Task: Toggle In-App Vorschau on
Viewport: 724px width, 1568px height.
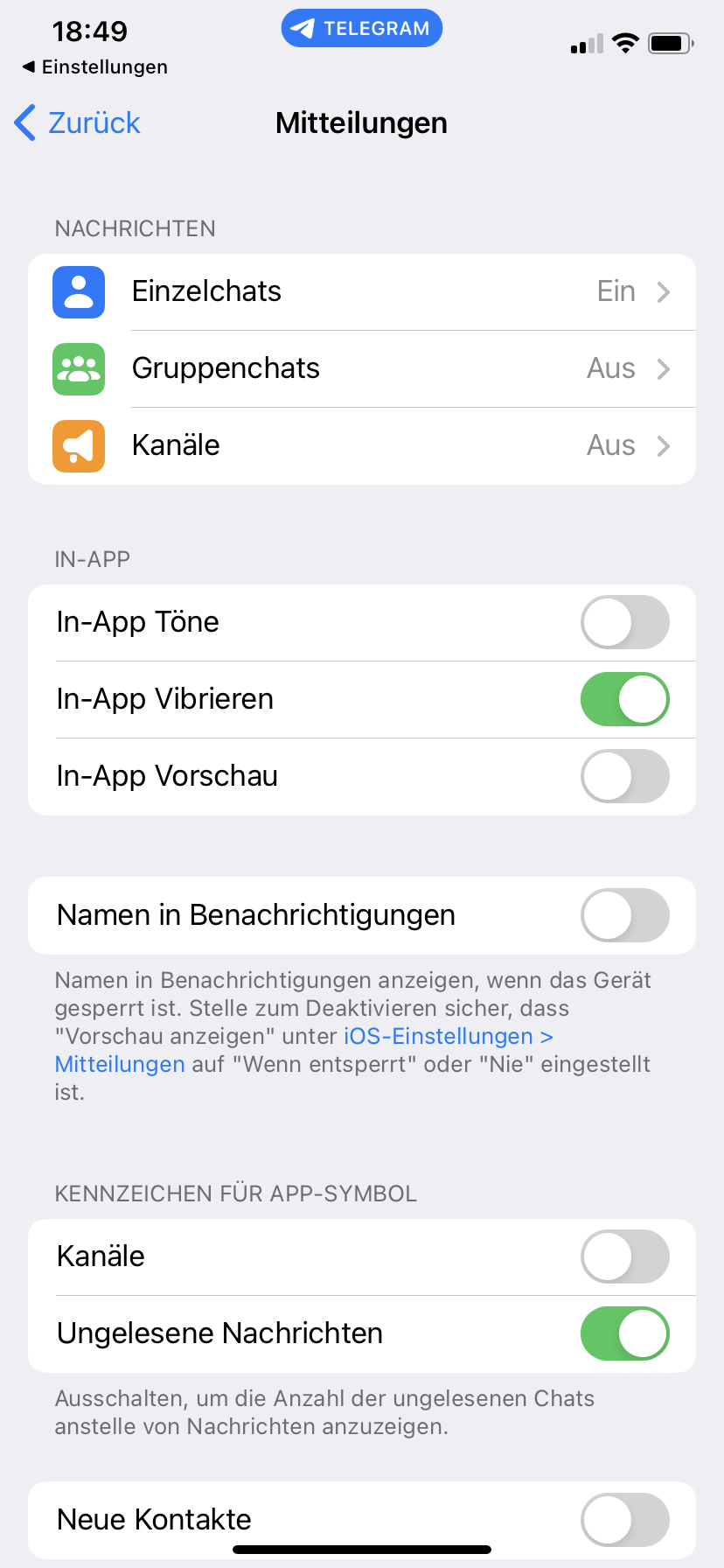Action: point(624,777)
